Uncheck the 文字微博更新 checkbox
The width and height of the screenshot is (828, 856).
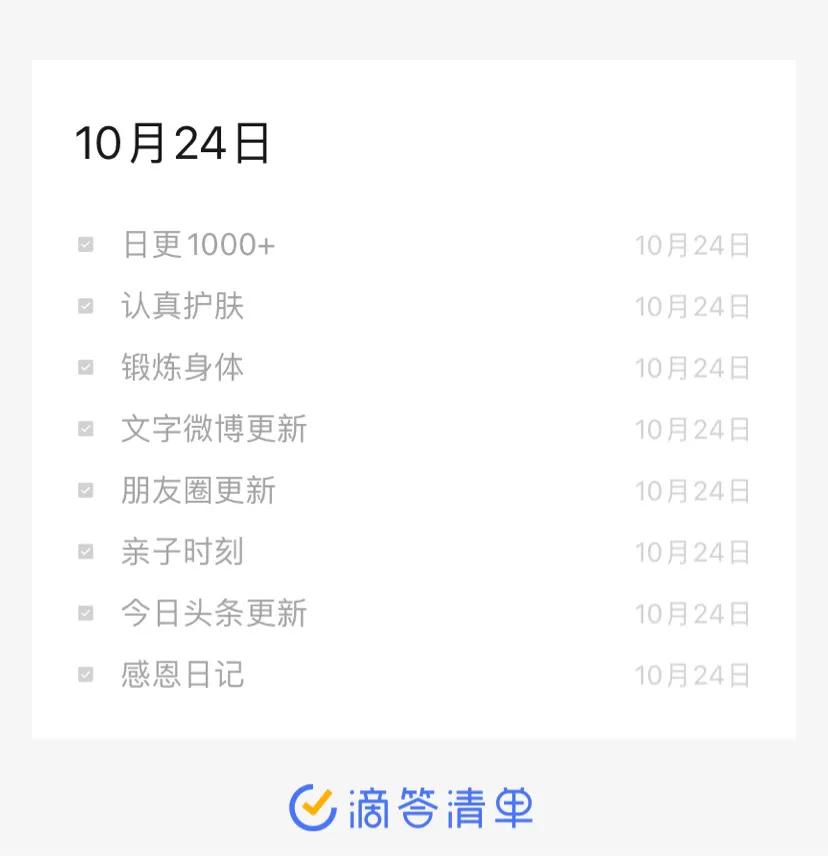click(85, 429)
